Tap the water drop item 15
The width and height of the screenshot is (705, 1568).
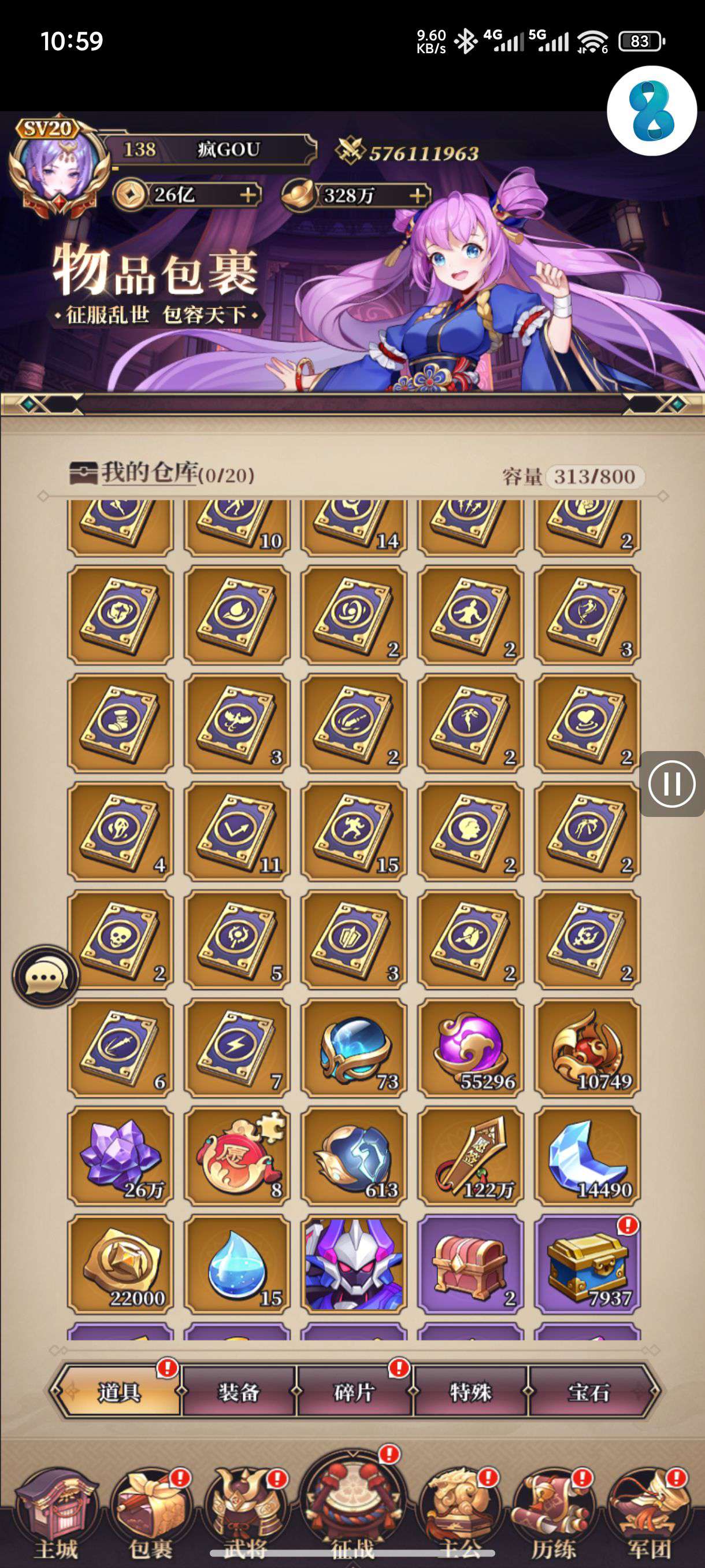click(238, 1264)
